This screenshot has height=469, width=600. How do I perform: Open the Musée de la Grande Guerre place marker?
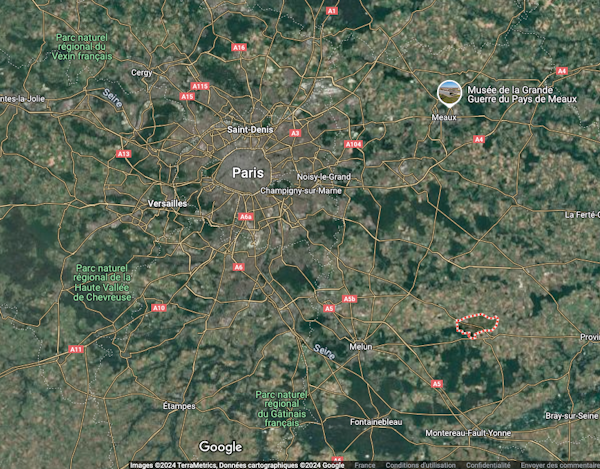click(451, 93)
